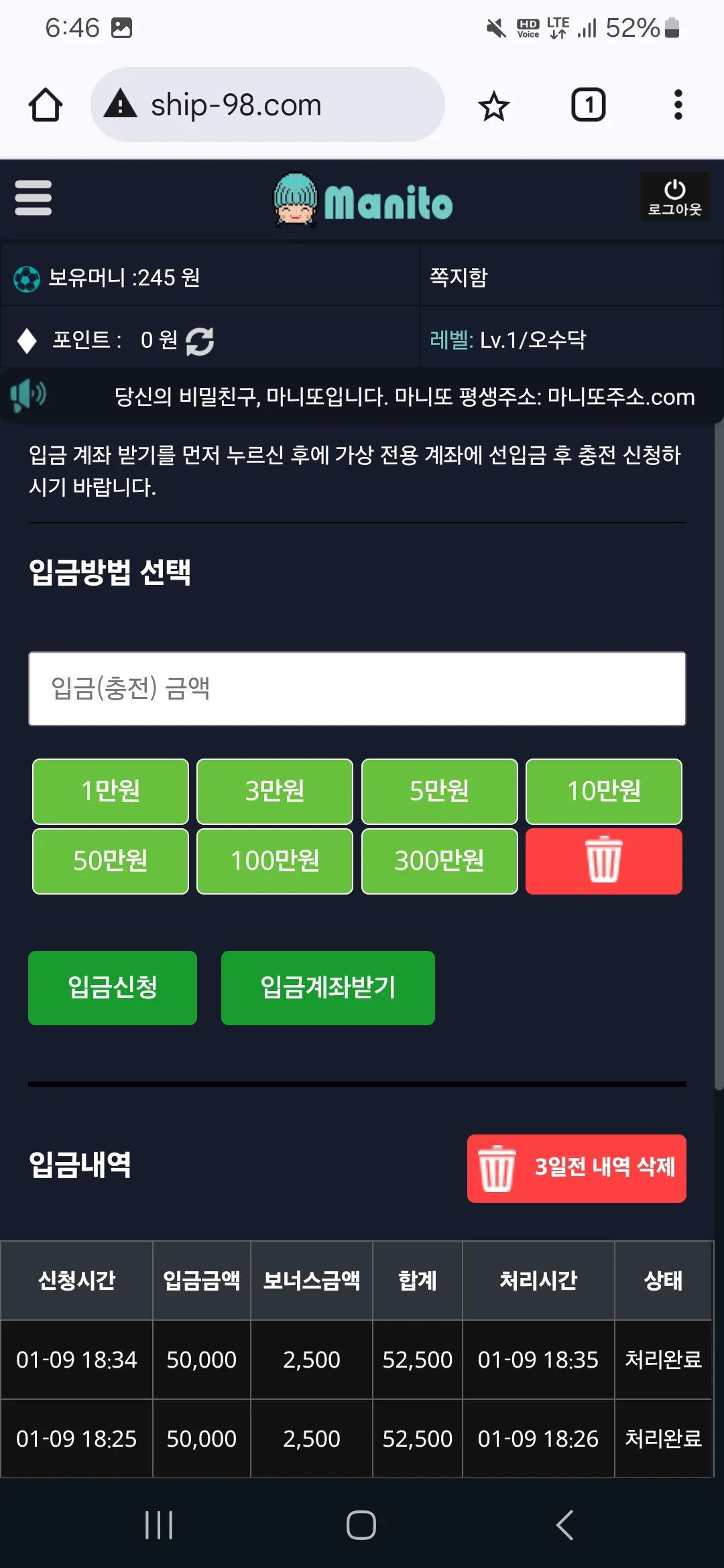Focus the 입금(충전) 금액 input field
The width and height of the screenshot is (724, 1568).
[x=357, y=689]
